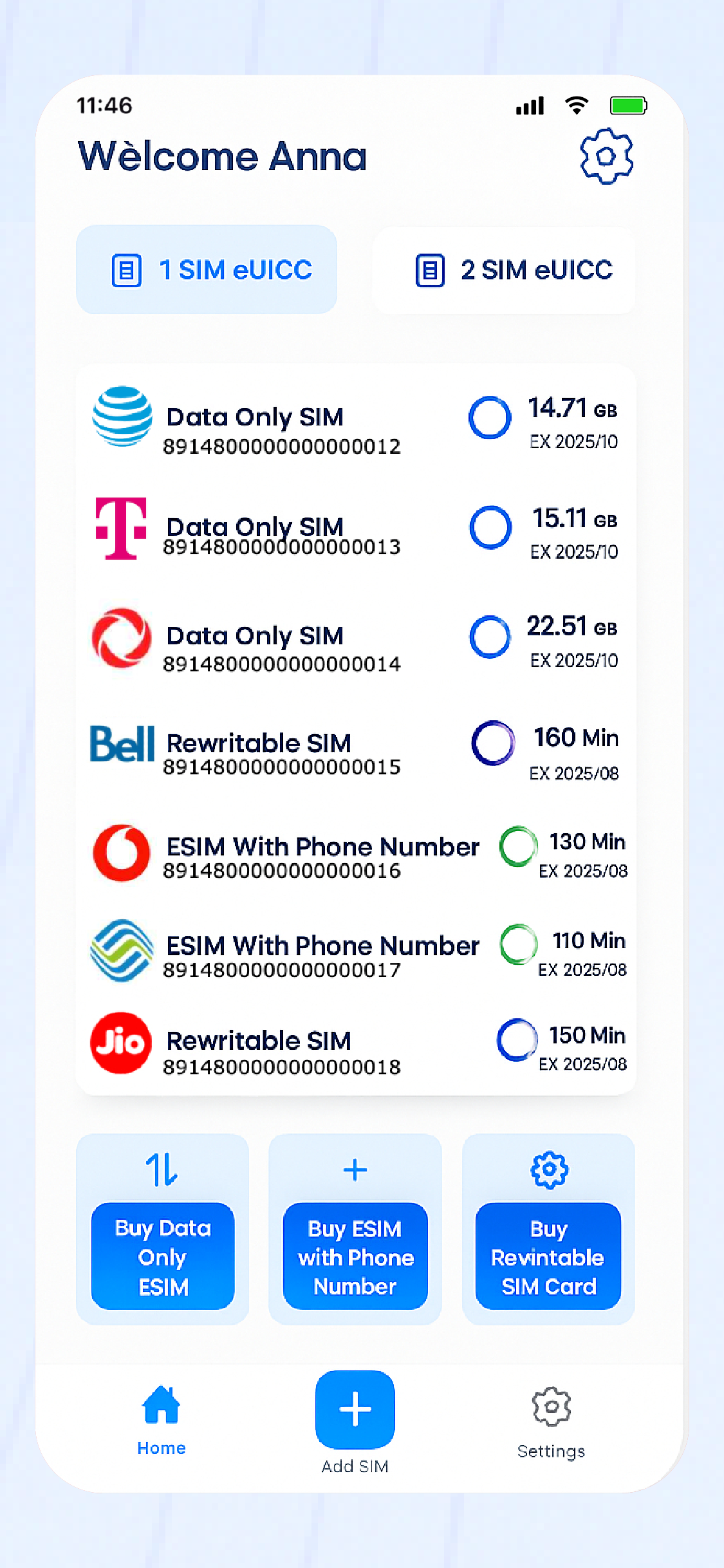Open the Settings tab in bottom bar

tap(551, 1423)
